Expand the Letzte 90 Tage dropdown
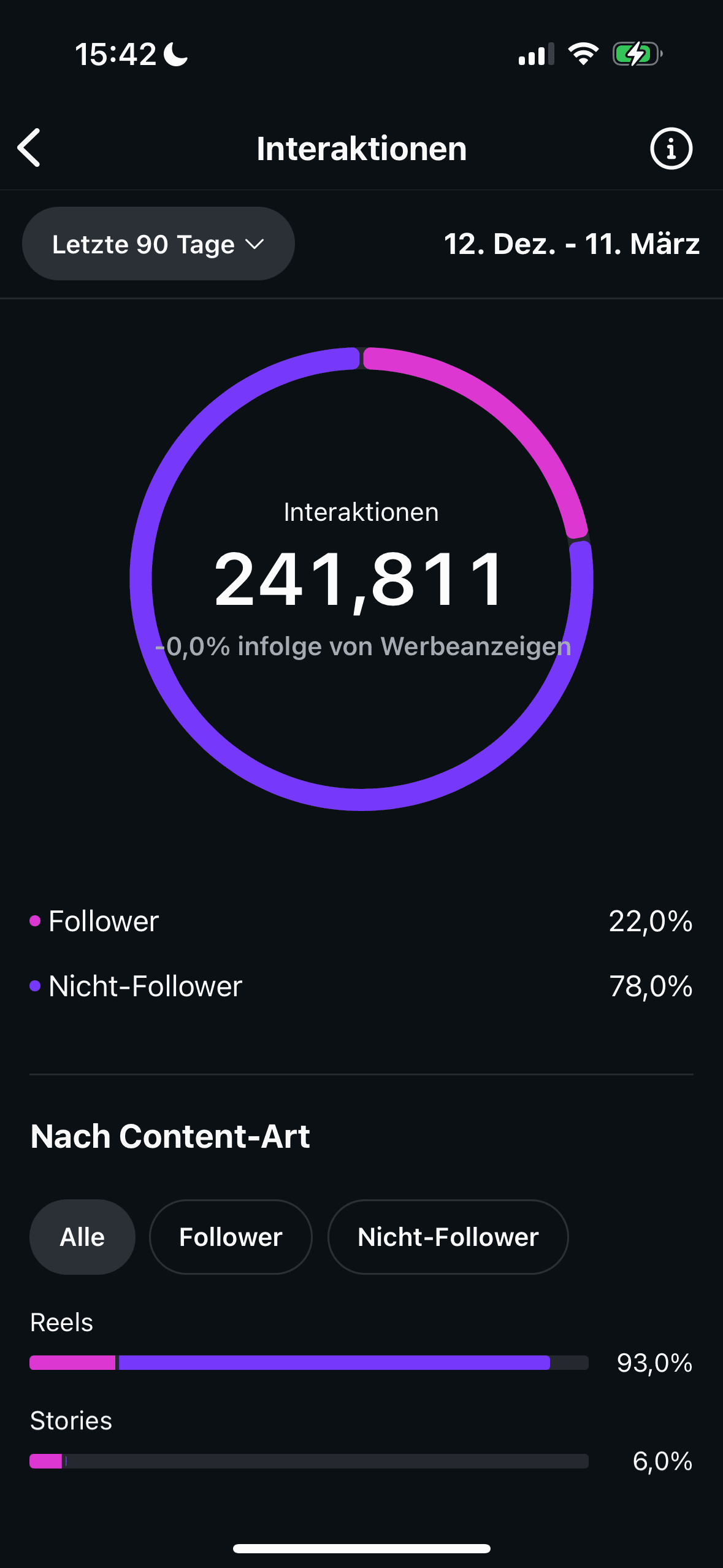The height and width of the screenshot is (1568, 723). click(x=158, y=244)
